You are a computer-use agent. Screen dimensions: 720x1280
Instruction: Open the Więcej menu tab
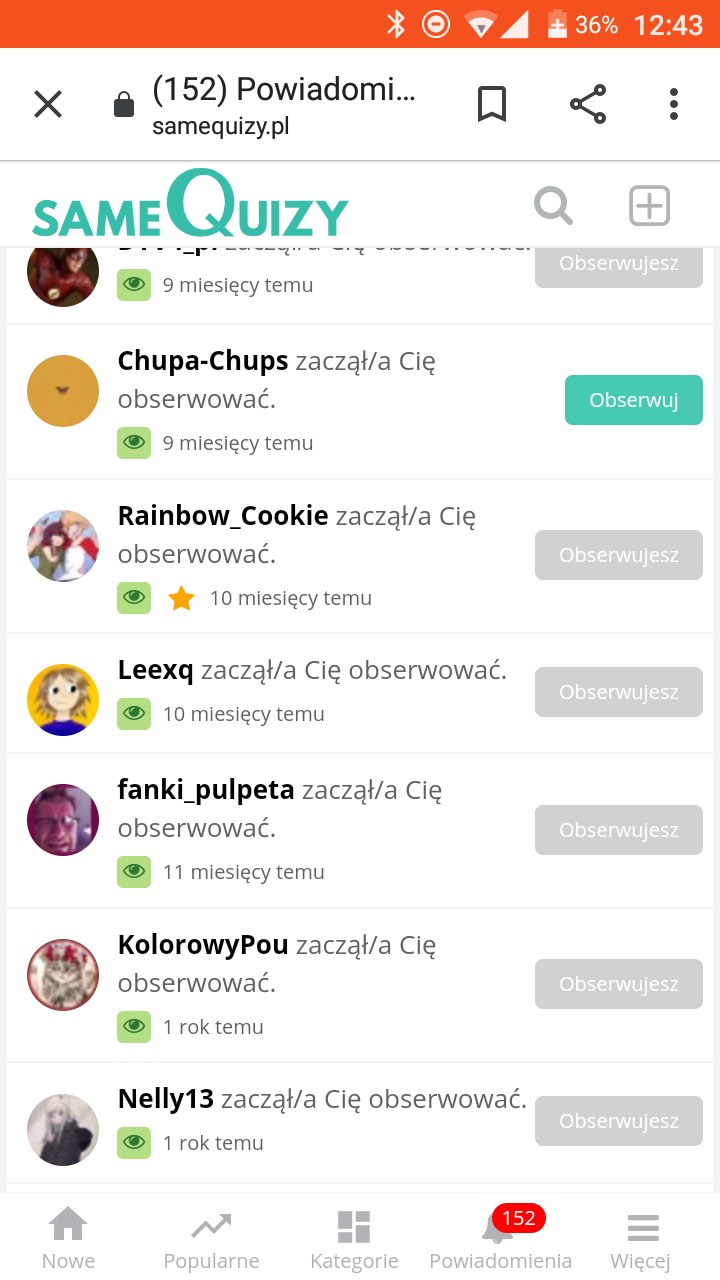click(x=641, y=1238)
